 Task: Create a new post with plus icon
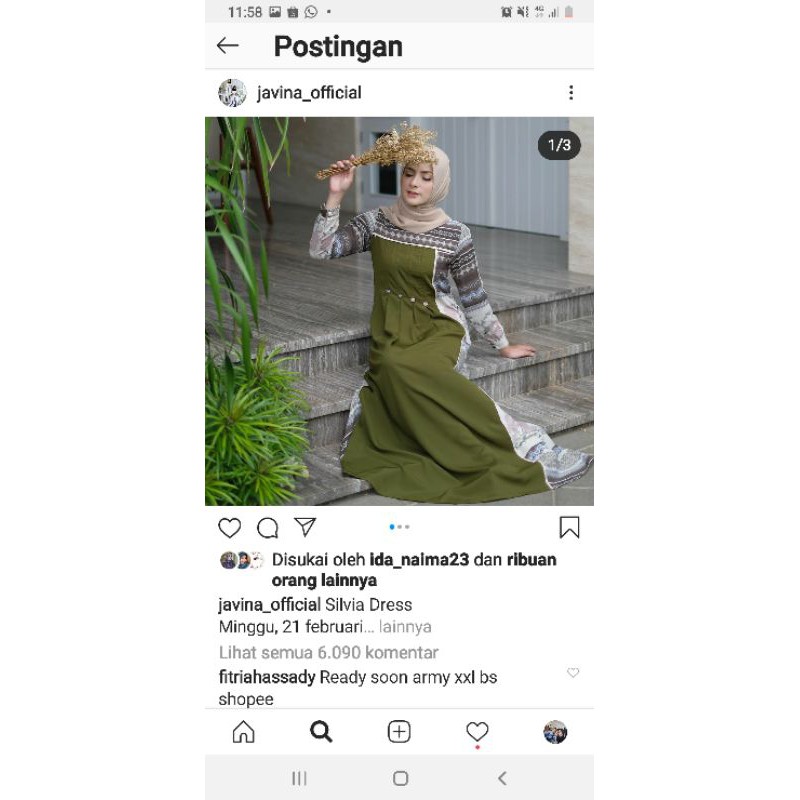[x=399, y=733]
